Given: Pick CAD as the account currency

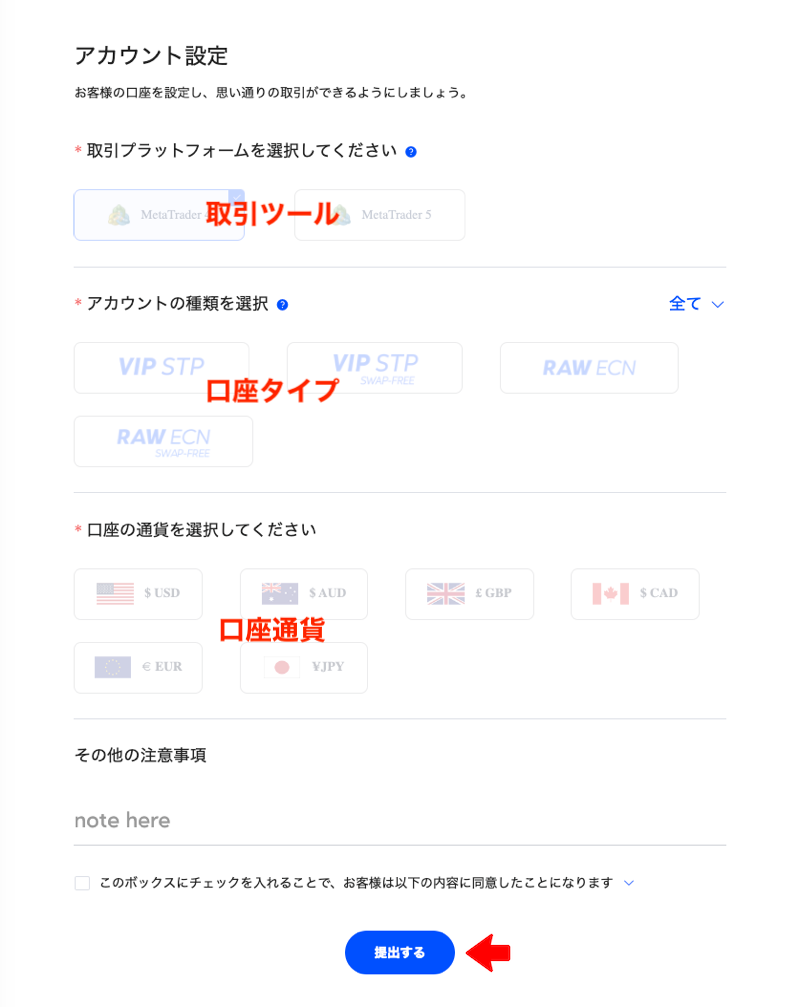Looking at the screenshot, I should click(635, 593).
